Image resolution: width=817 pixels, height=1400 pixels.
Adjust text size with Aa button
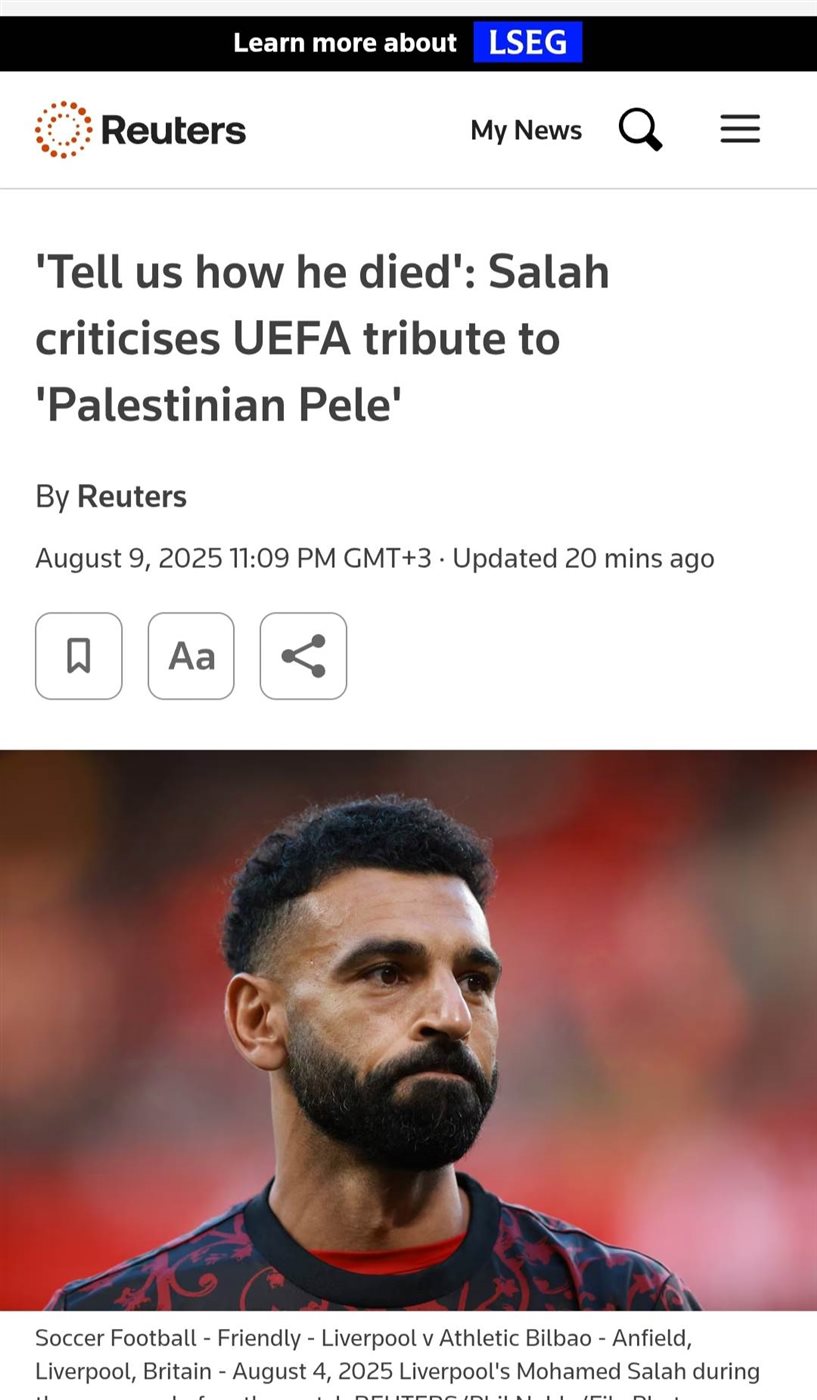(191, 656)
